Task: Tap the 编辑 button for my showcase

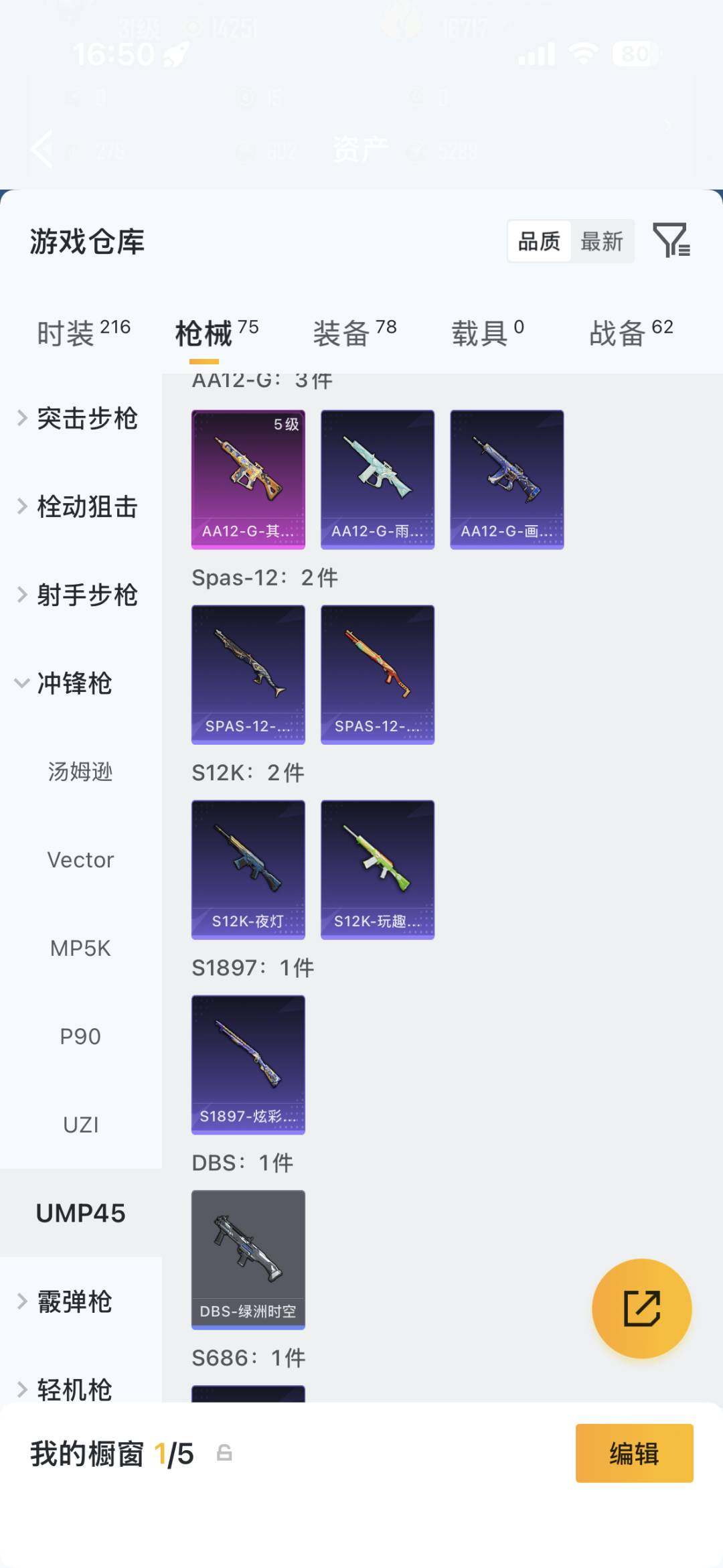Action: point(634,1453)
